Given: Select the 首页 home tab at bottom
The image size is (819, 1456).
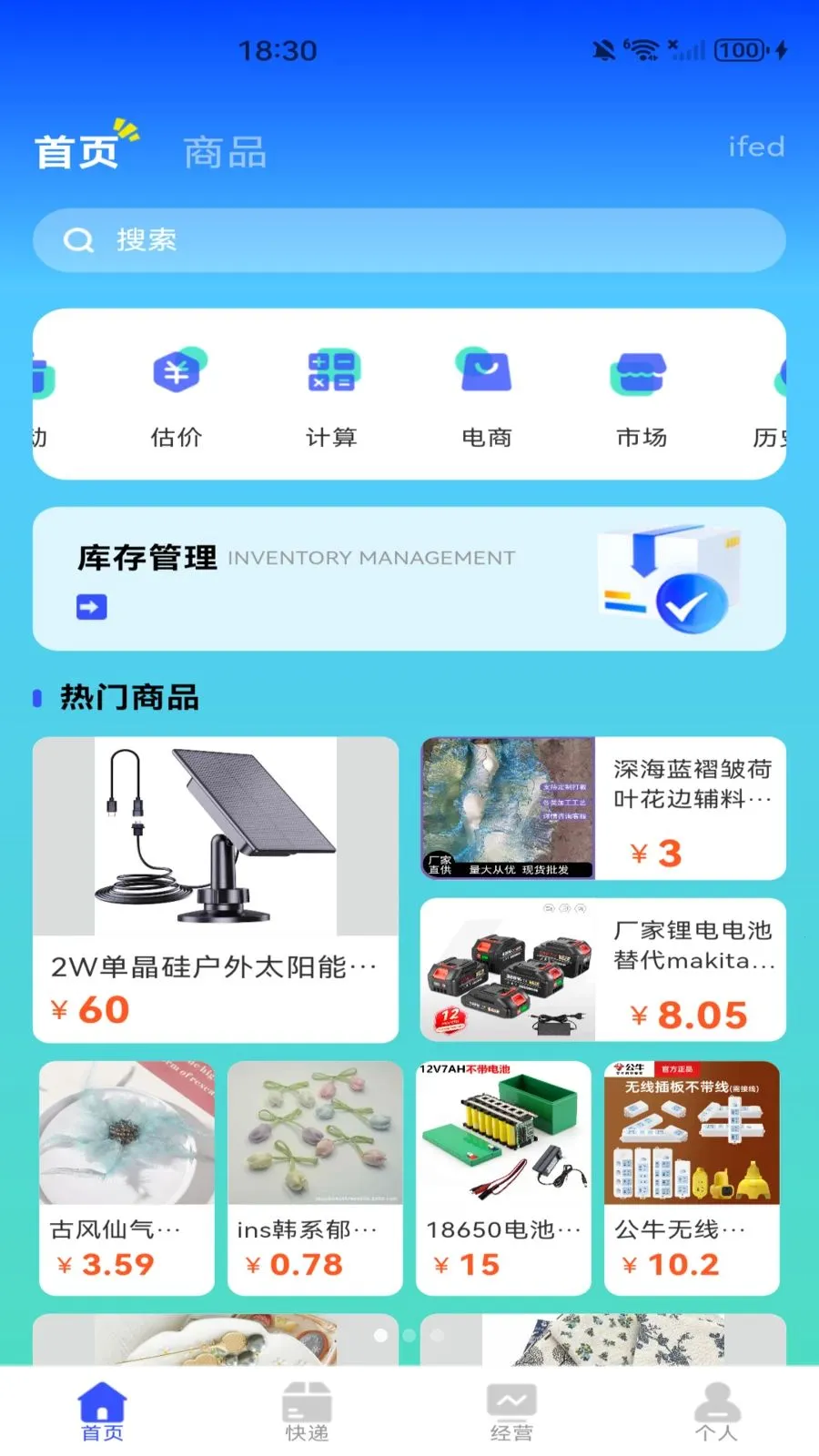Looking at the screenshot, I should [x=102, y=1404].
